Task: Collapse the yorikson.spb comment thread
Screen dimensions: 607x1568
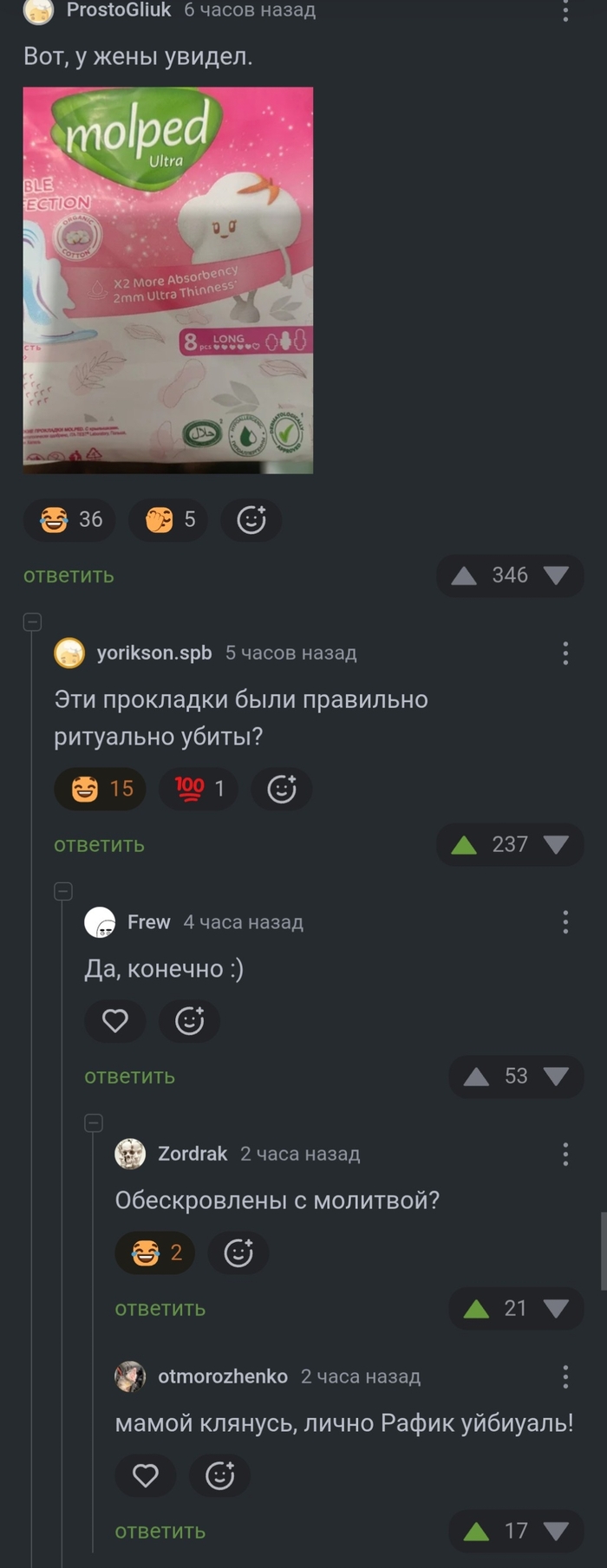Action: 32,621
